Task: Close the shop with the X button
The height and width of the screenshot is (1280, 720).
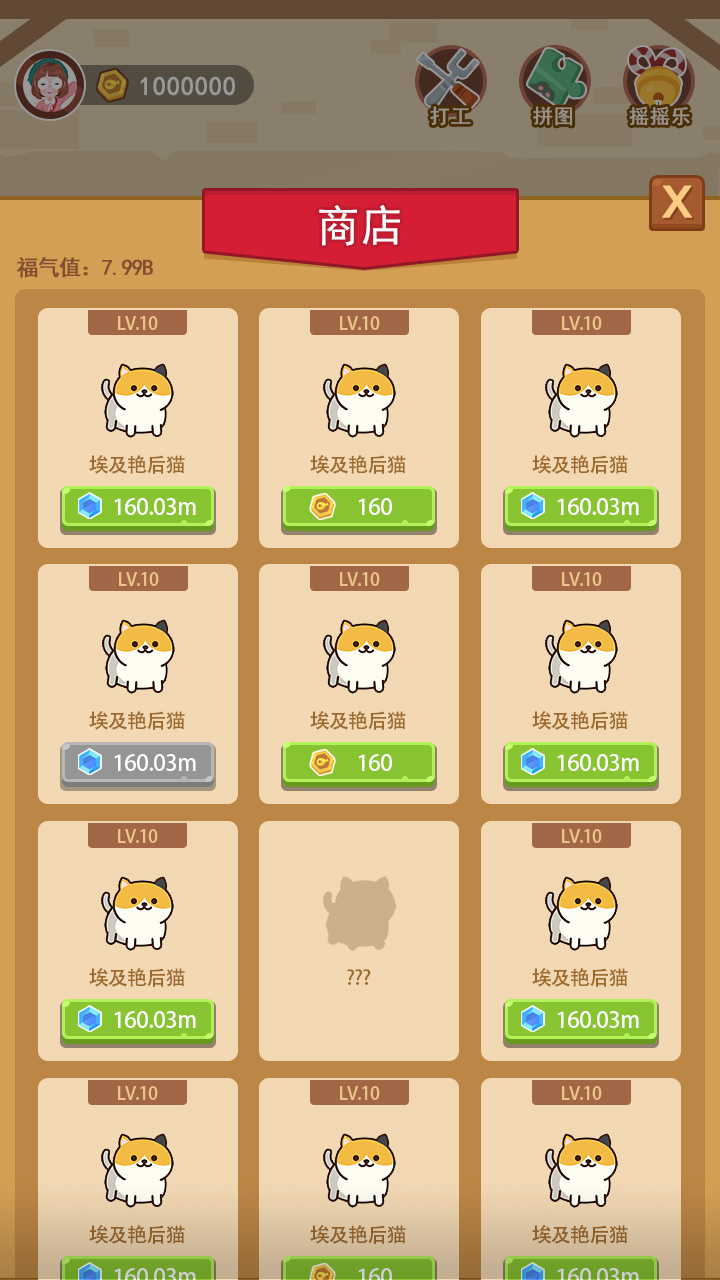Action: click(676, 203)
